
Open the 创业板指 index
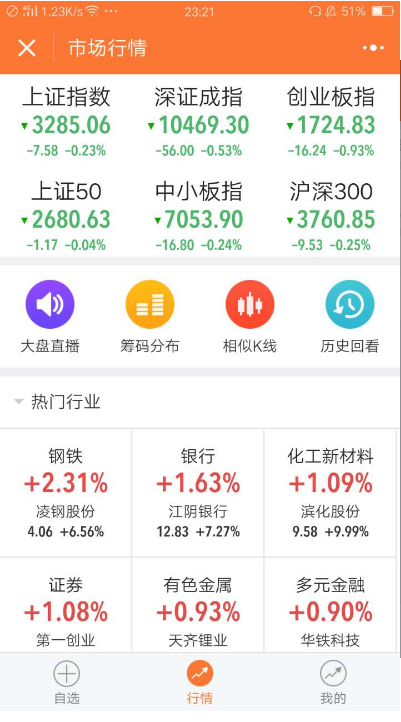[331, 121]
